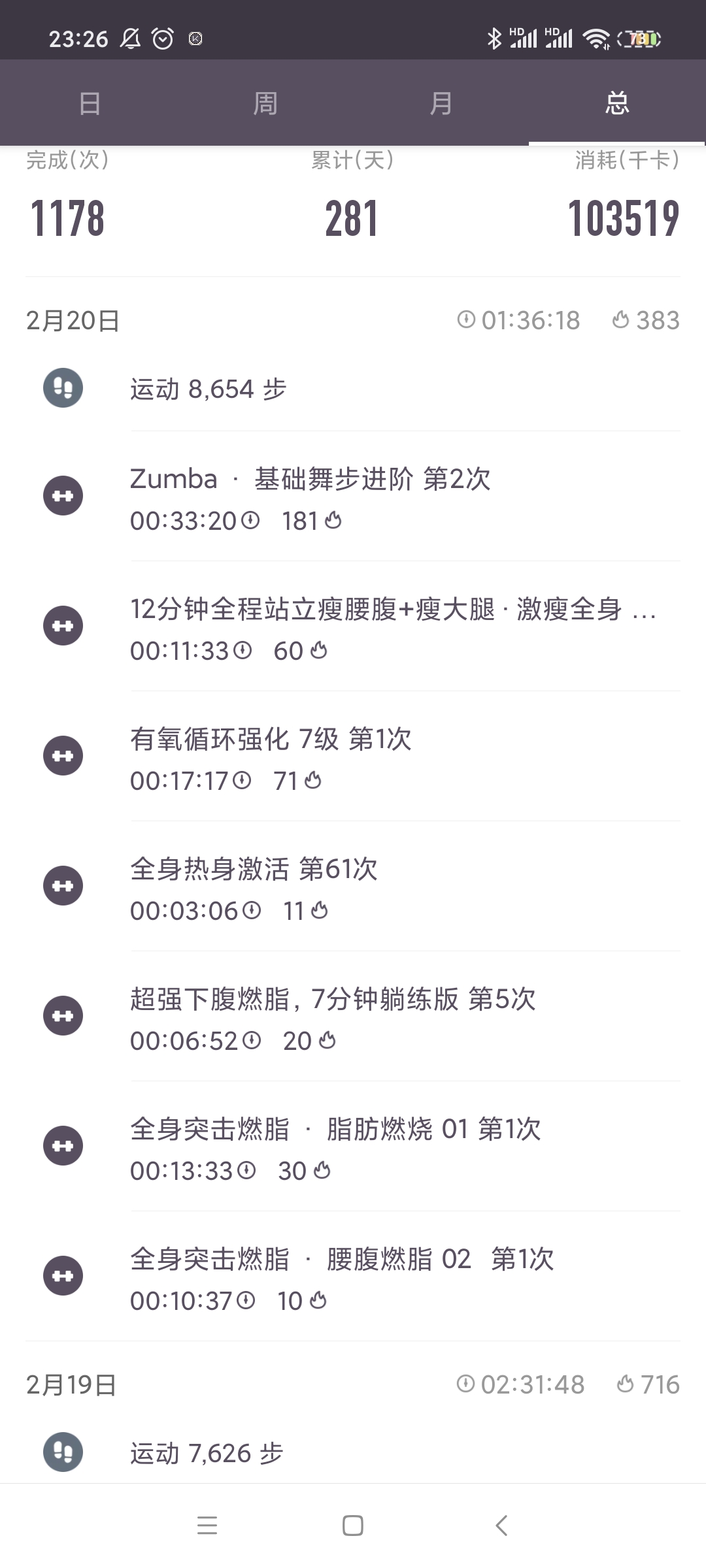
Task: Go to the system home screen
Action: pyautogui.click(x=353, y=1526)
